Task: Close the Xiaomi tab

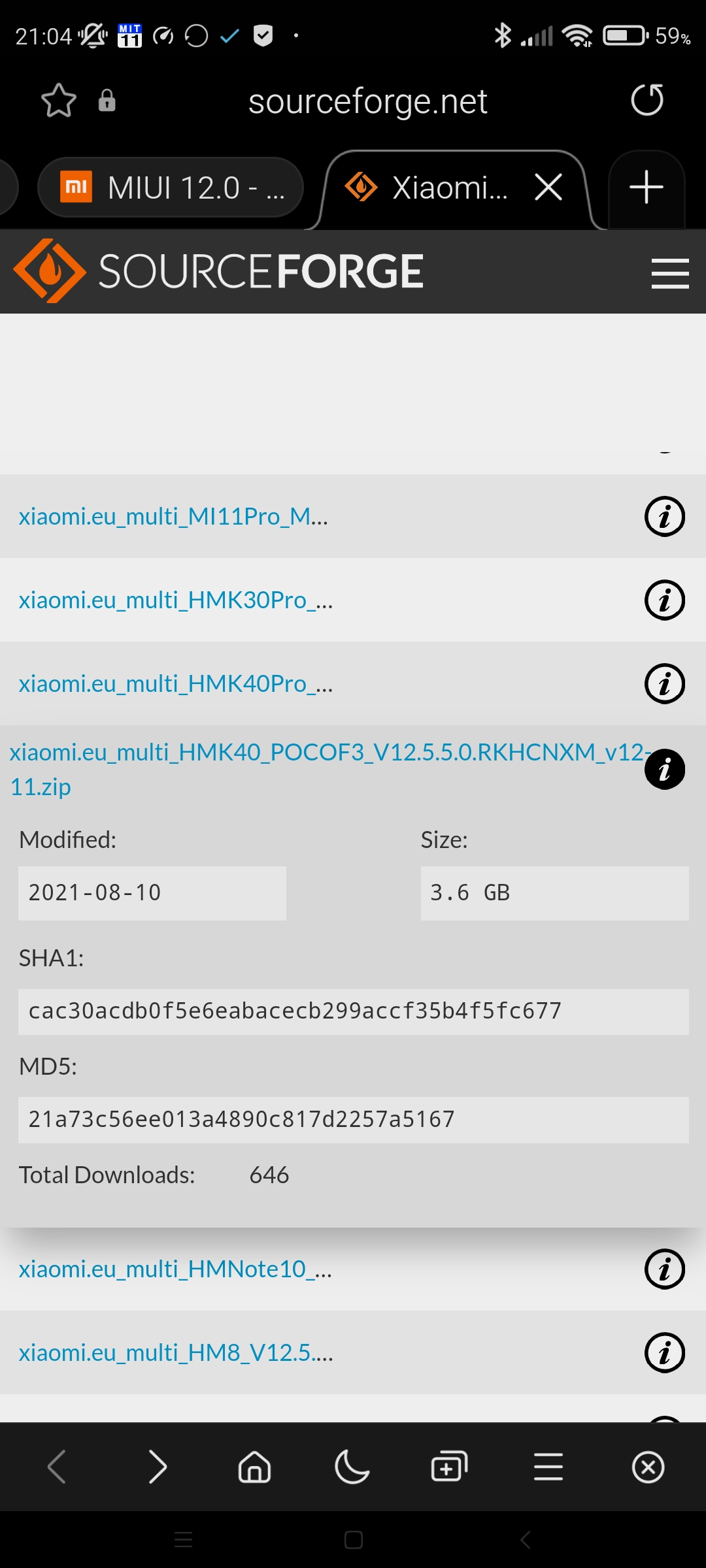Action: click(548, 188)
